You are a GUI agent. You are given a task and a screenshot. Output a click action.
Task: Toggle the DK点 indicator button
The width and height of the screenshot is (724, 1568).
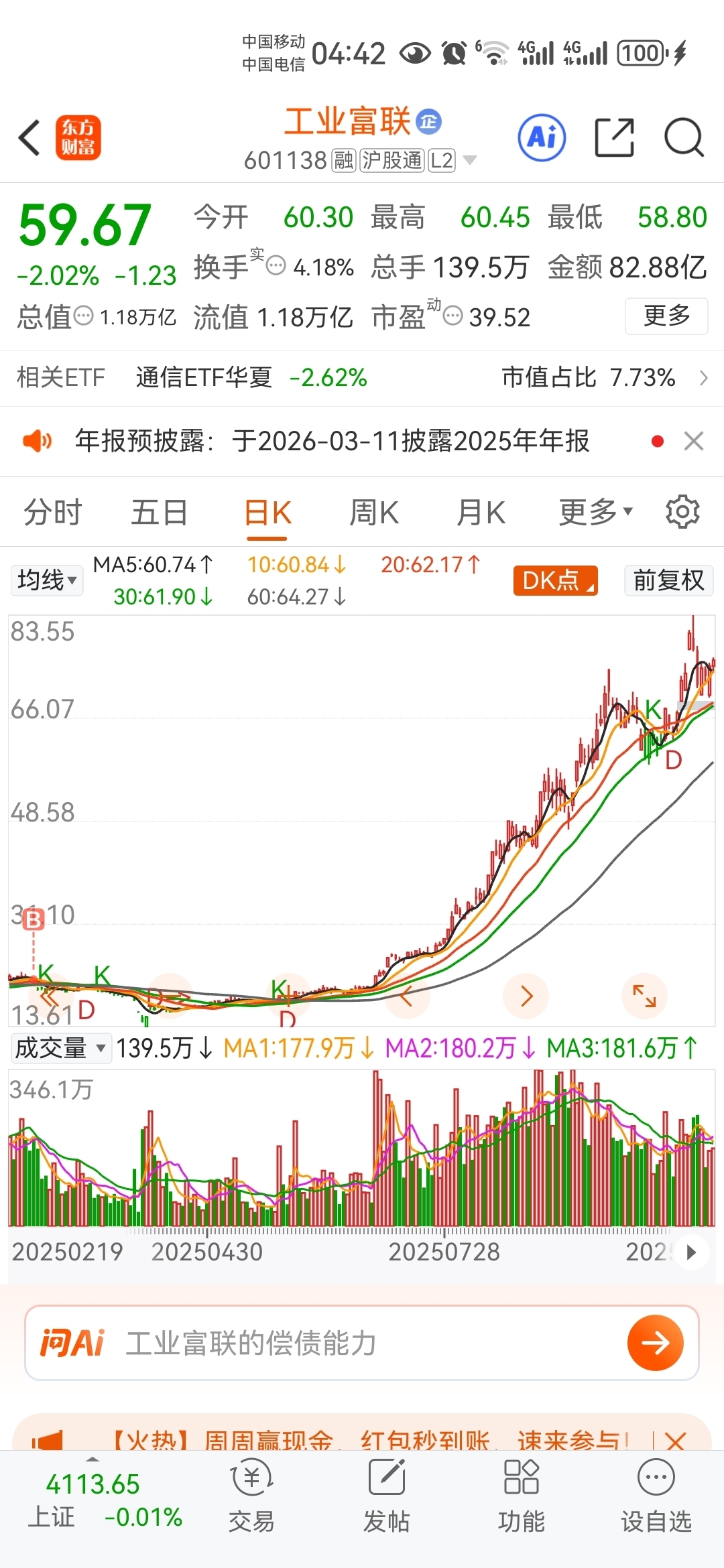(x=556, y=580)
